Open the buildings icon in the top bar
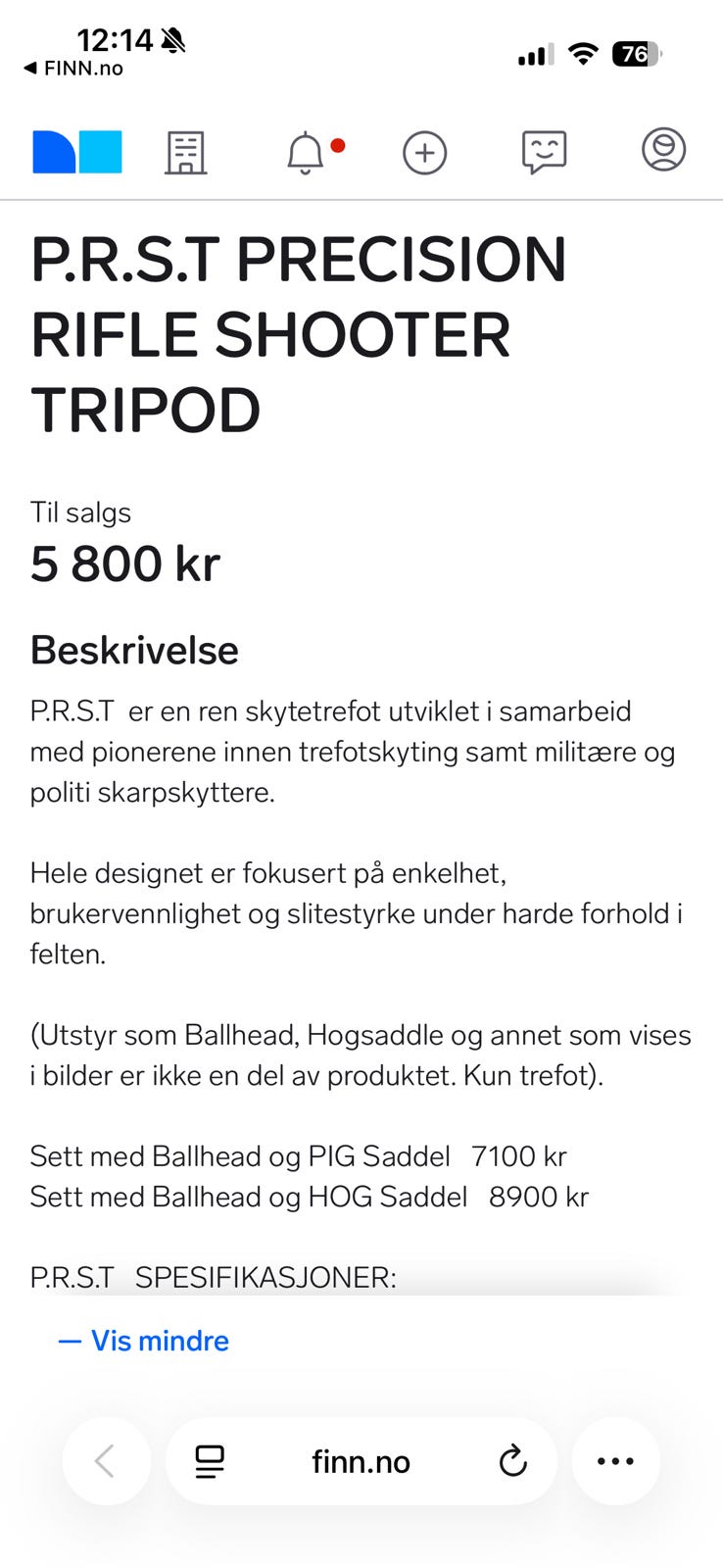 [184, 153]
